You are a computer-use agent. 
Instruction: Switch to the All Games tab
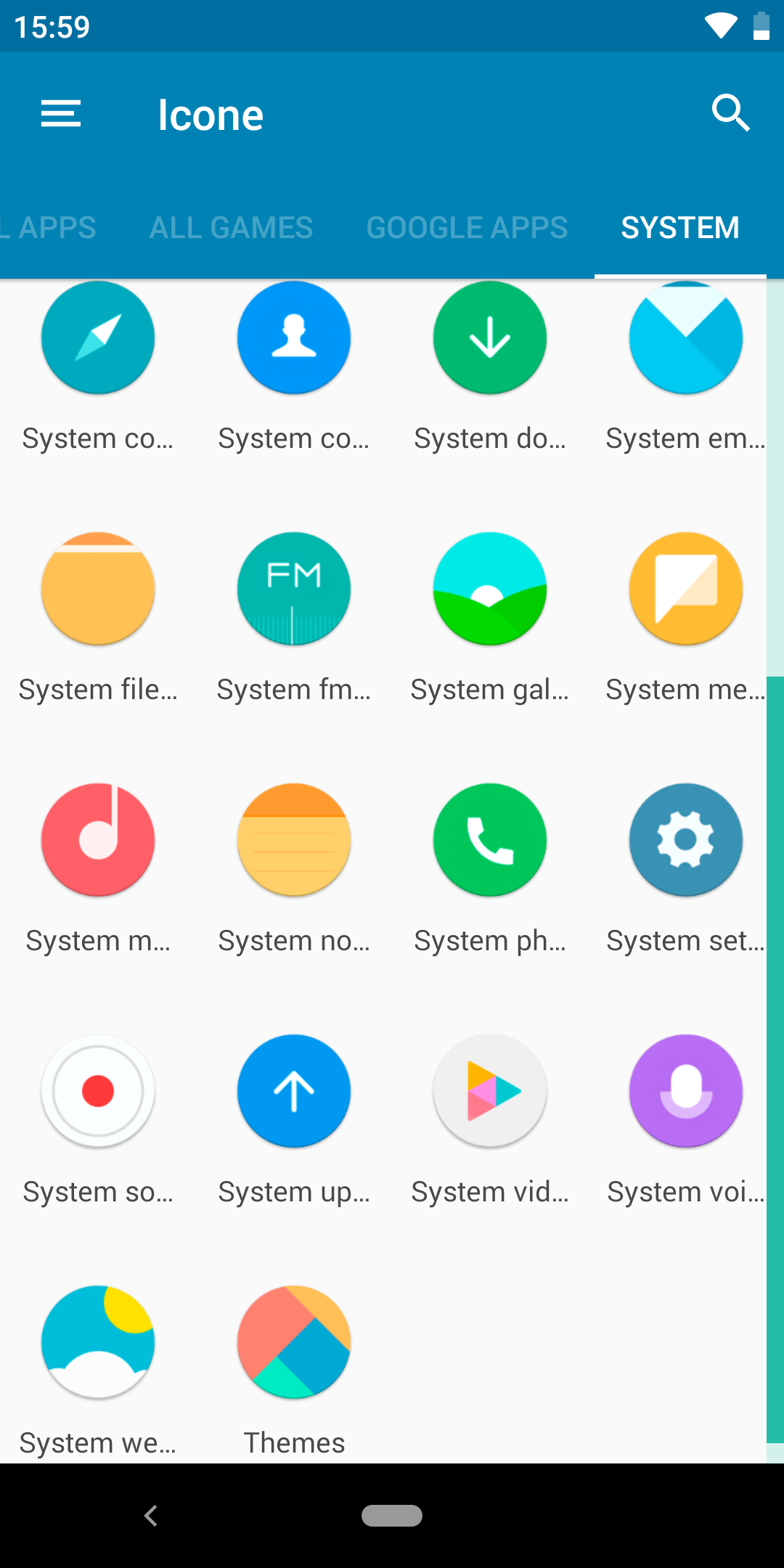coord(231,228)
